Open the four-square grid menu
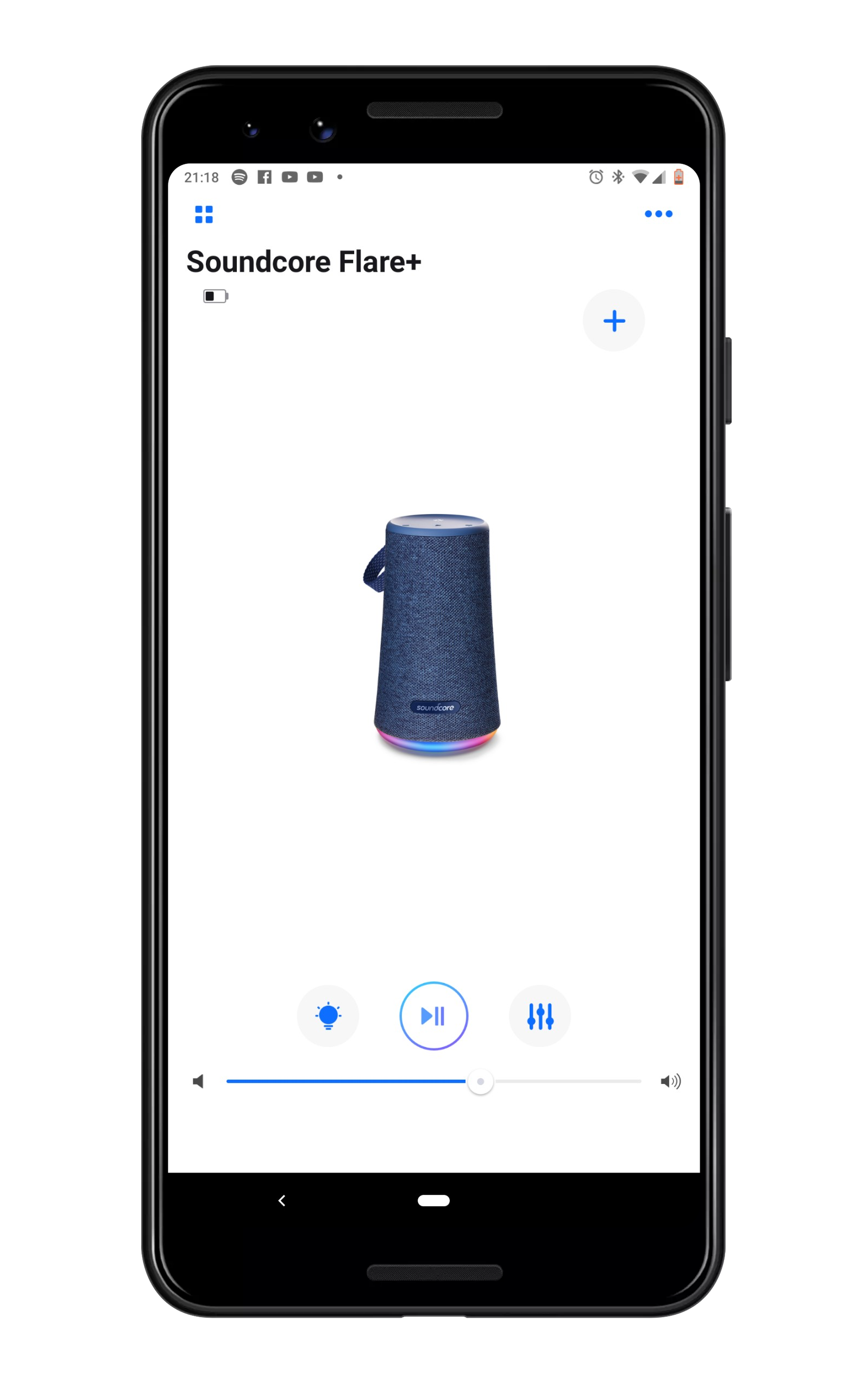The image size is (868, 1391). (204, 214)
